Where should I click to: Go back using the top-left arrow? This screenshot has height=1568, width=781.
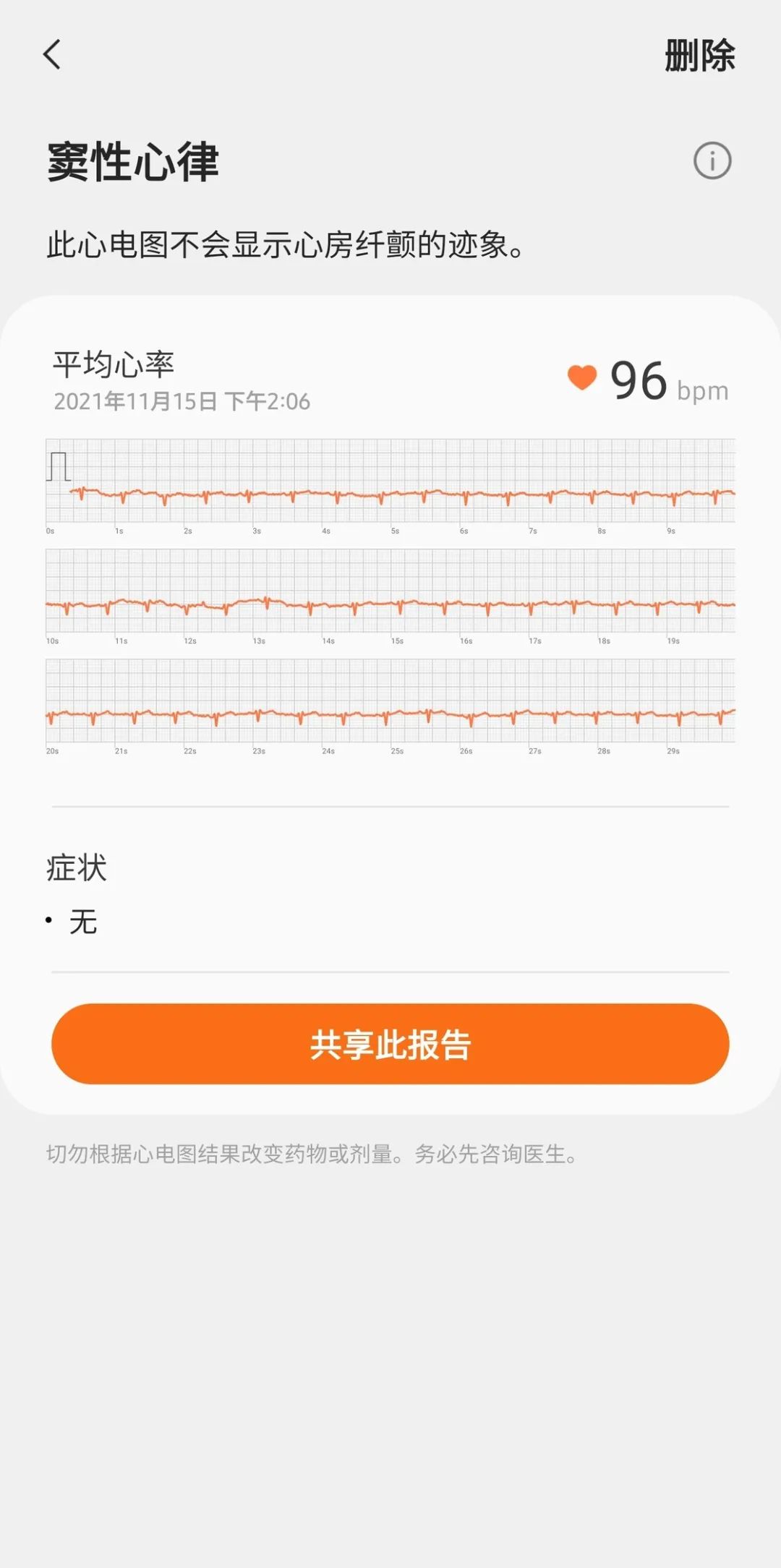click(52, 55)
